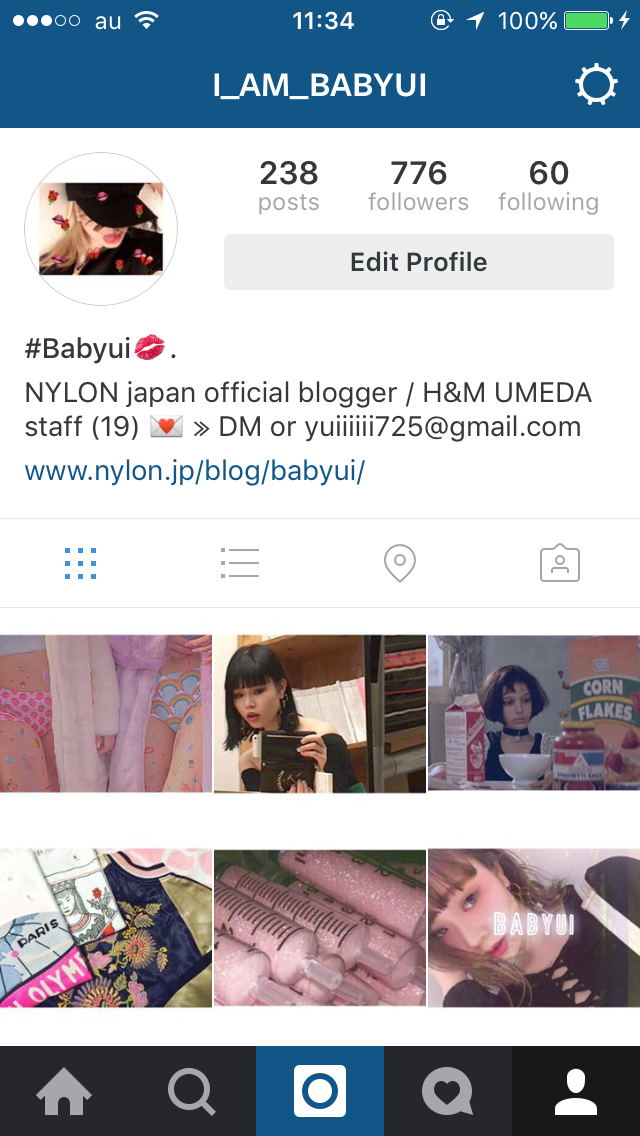Open the search and explore tab
This screenshot has height=1136, width=640.
(x=192, y=1091)
